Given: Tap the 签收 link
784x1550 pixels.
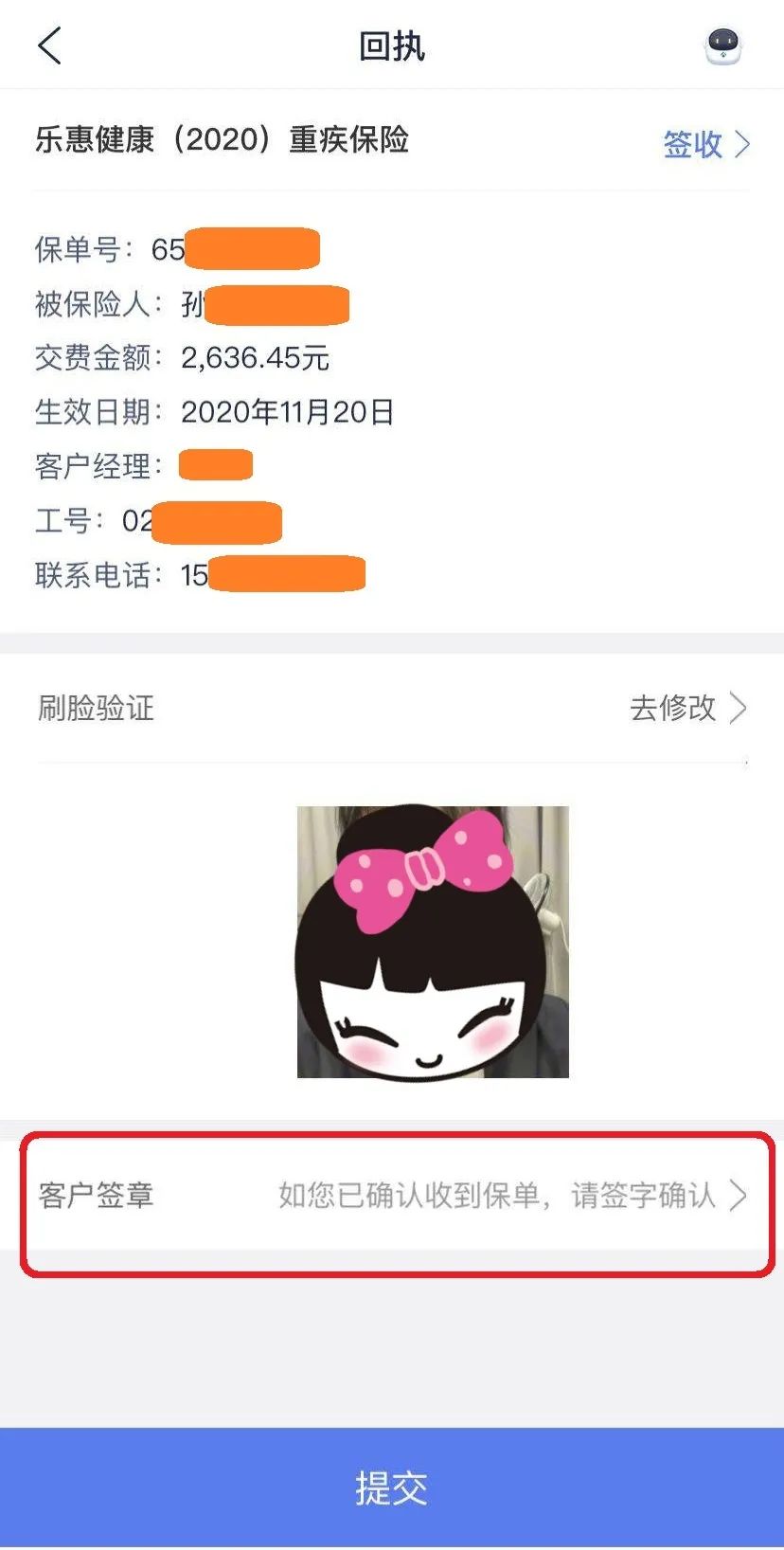Looking at the screenshot, I should coord(704,144).
